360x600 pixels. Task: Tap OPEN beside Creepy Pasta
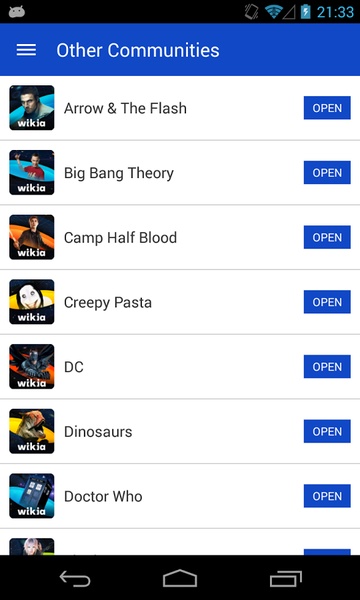(x=327, y=302)
